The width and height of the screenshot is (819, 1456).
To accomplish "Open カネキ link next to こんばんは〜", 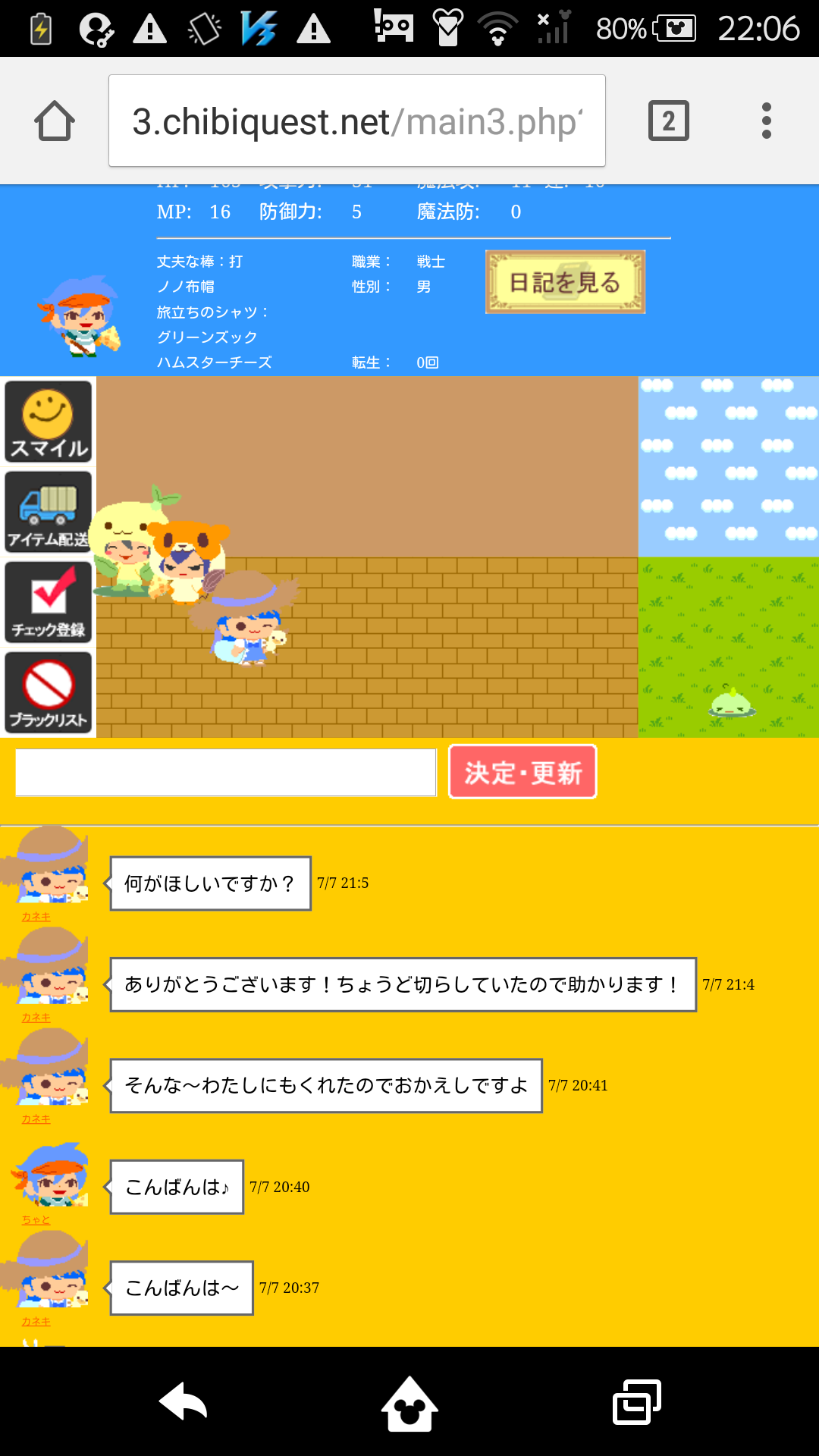I will 36,1322.
